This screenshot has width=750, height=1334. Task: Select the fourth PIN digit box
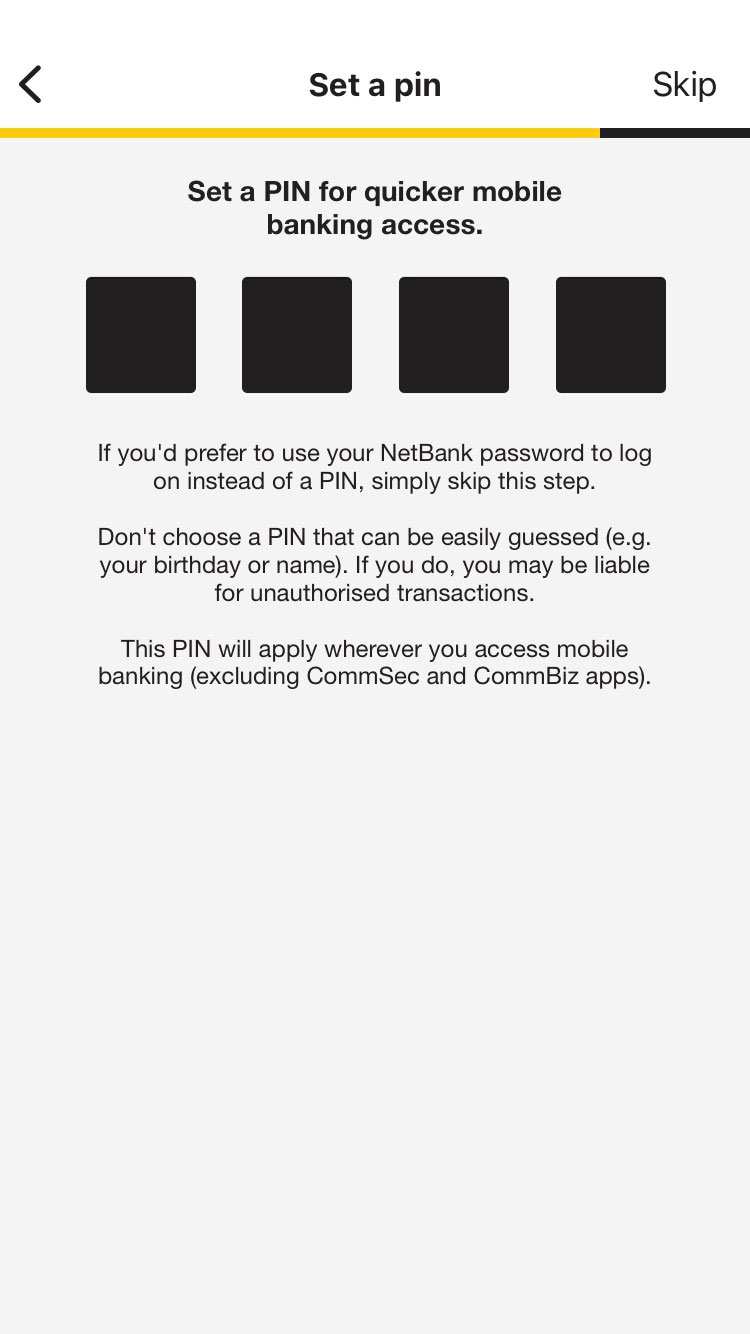pos(611,335)
